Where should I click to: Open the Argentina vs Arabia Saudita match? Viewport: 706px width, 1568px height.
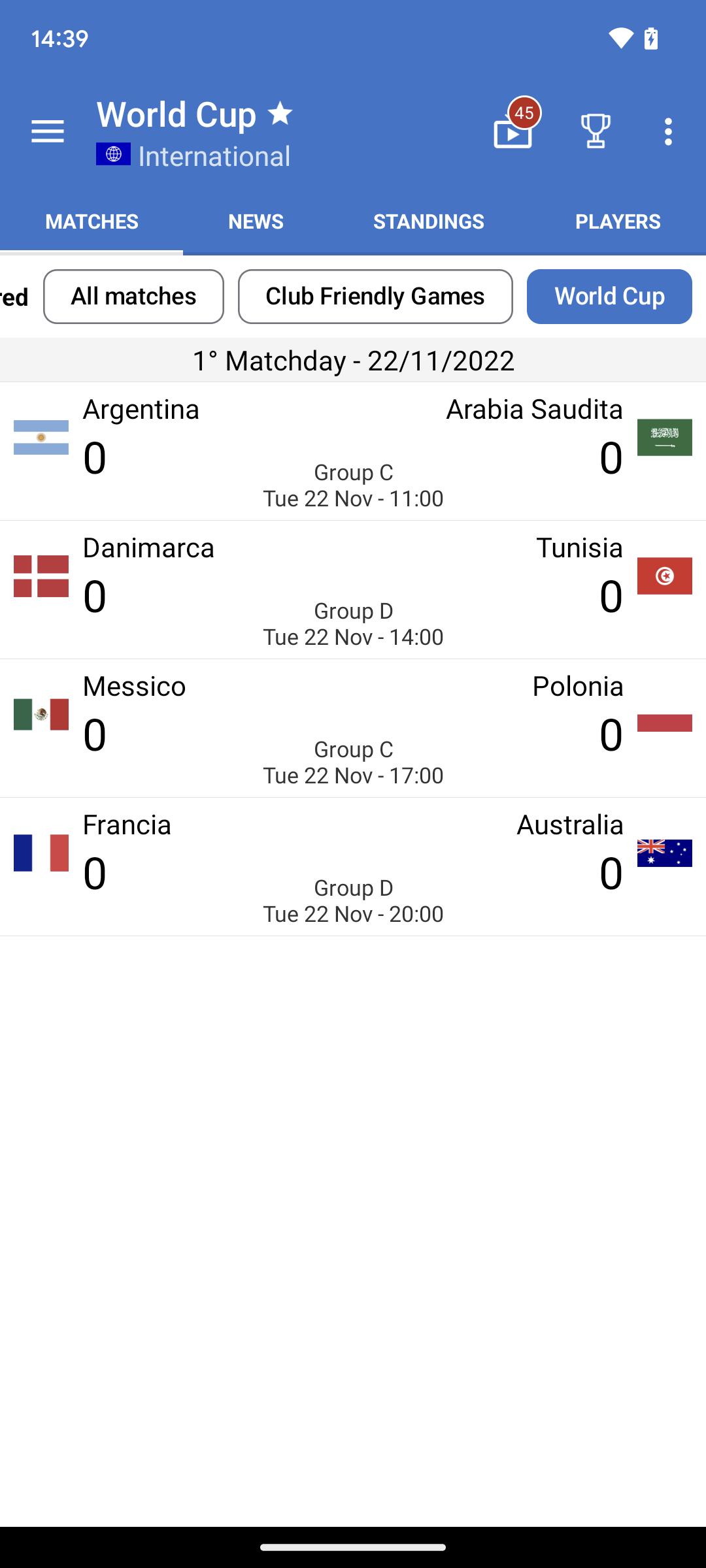353,451
